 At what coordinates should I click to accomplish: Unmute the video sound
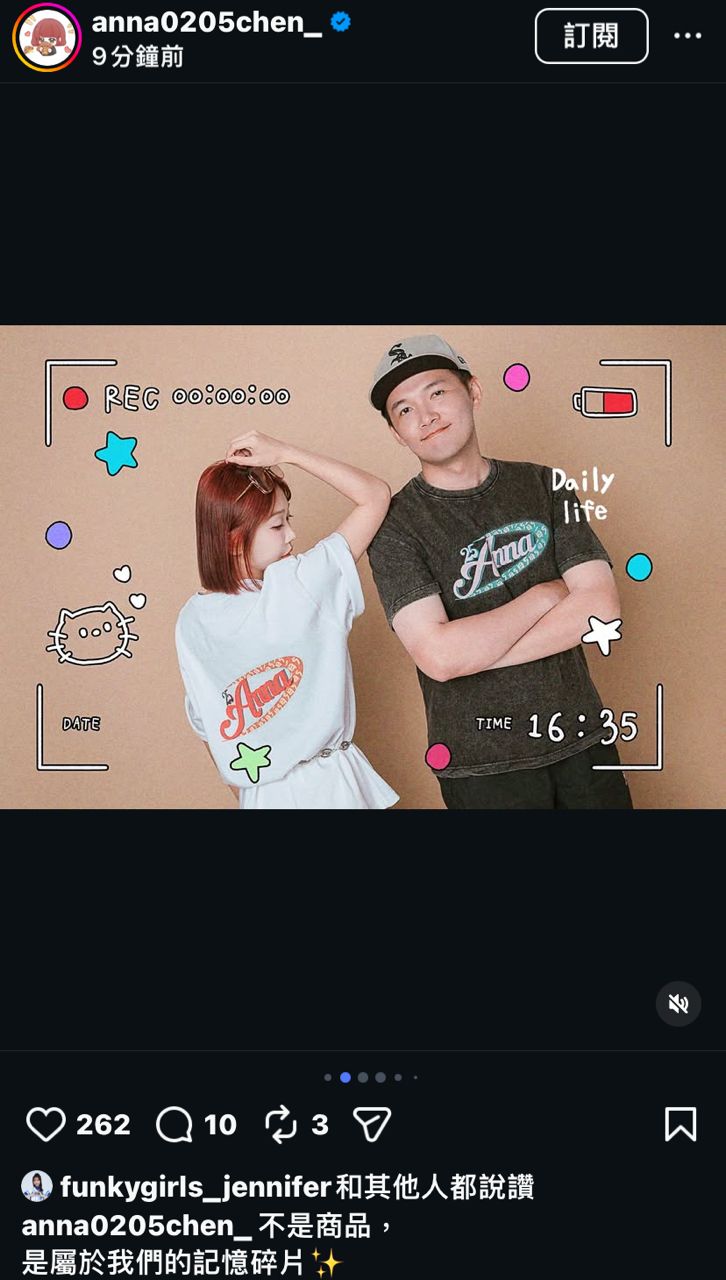click(x=678, y=1003)
